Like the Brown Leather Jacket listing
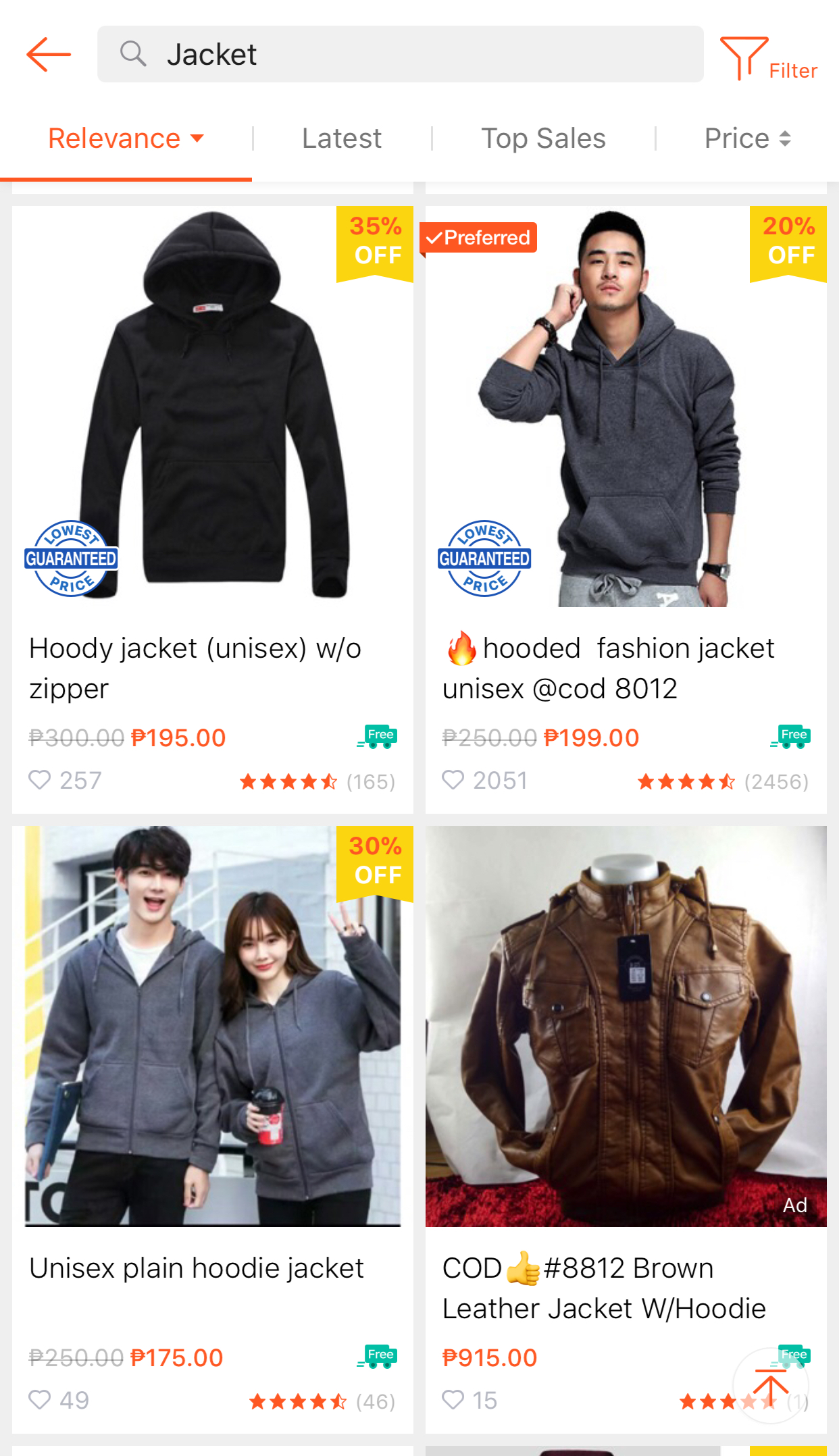The height and width of the screenshot is (1456, 839). (x=453, y=1400)
